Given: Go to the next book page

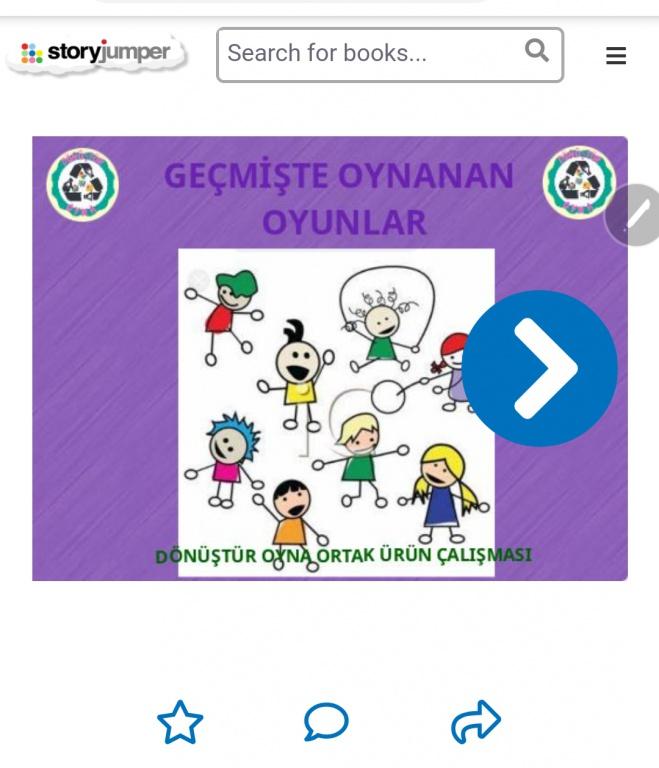Looking at the screenshot, I should click(540, 368).
